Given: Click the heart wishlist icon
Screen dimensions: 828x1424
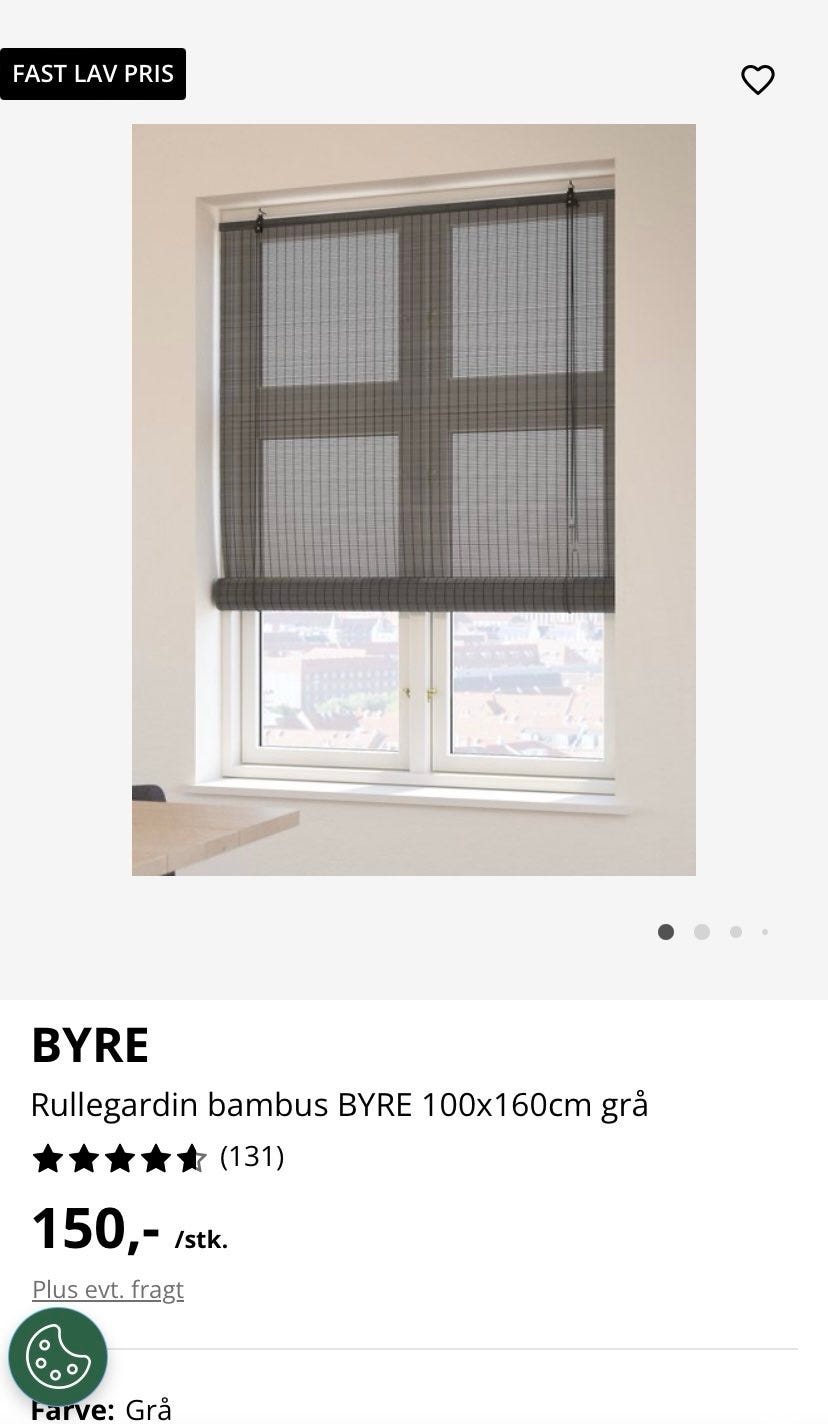Looking at the screenshot, I should pyautogui.click(x=758, y=79).
